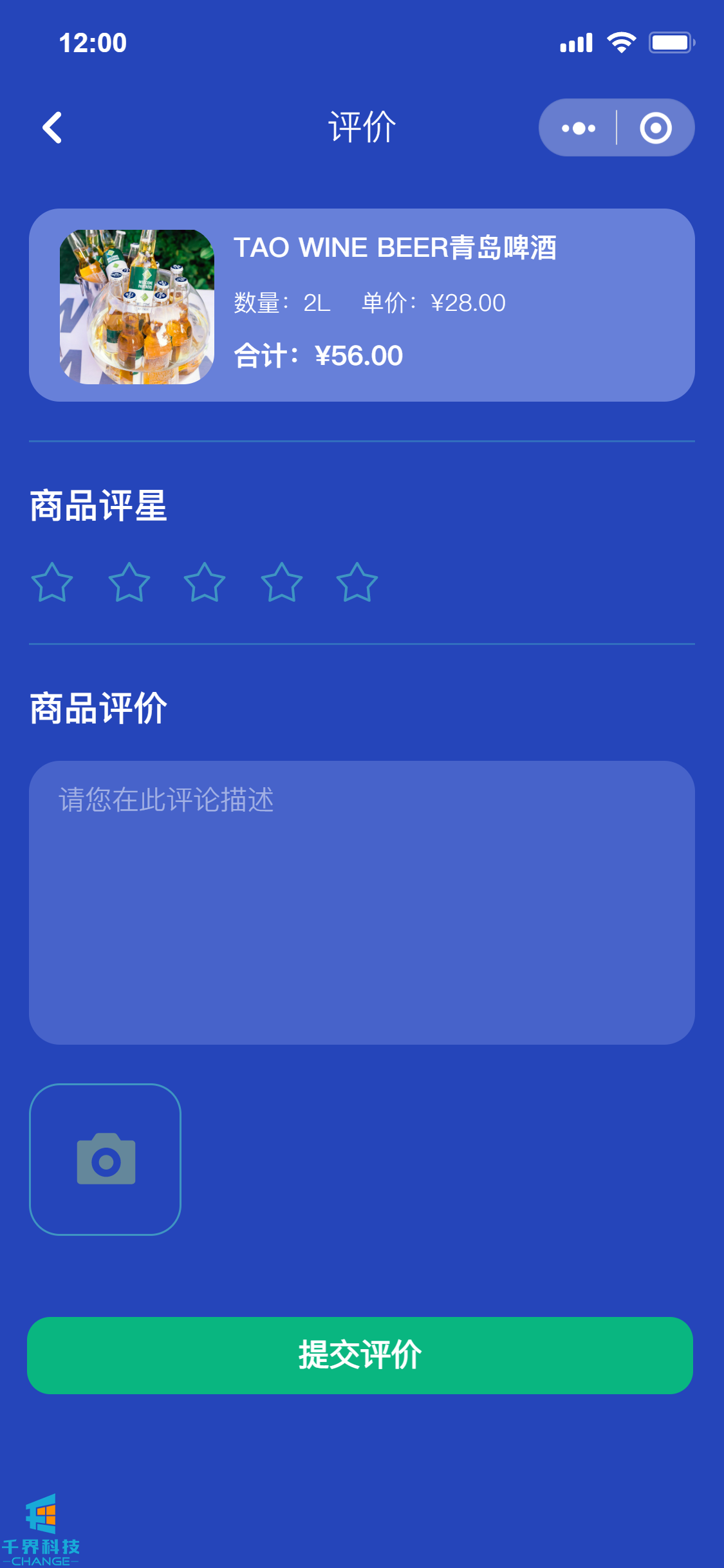The height and width of the screenshot is (1568, 724).
Task: Close the mini program with the circle icon
Action: 655,128
